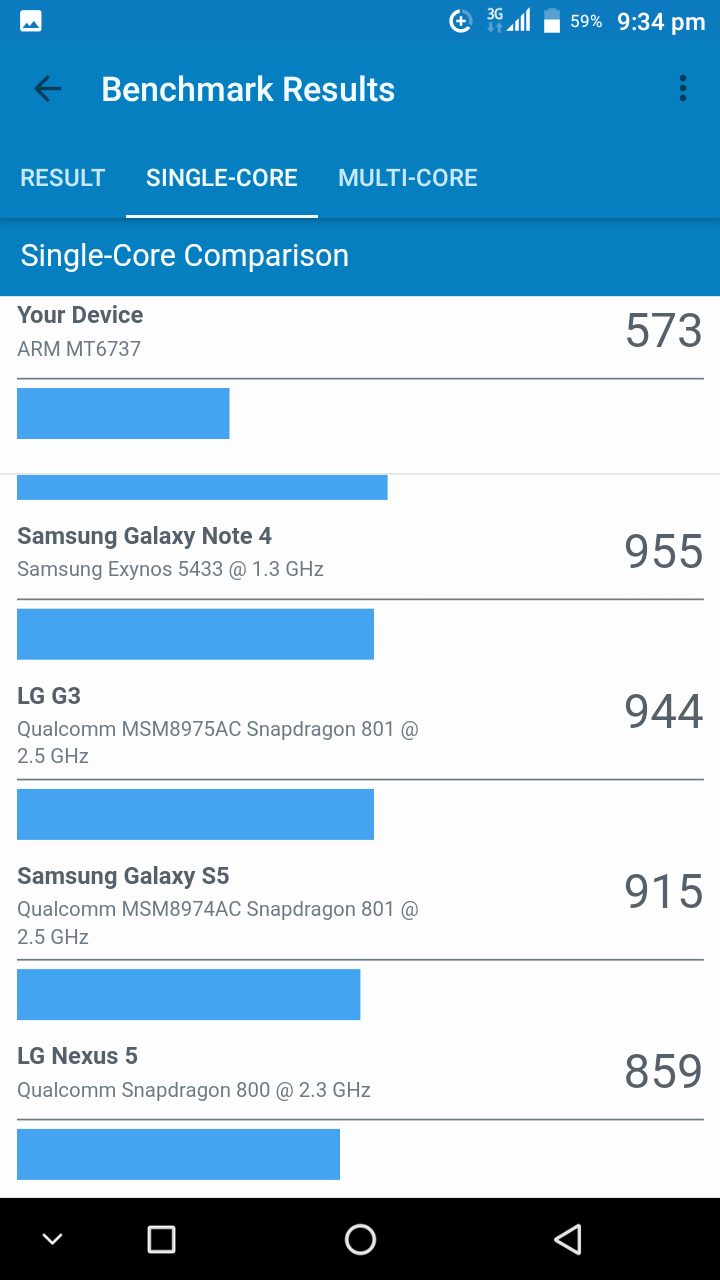Switch to the RESULT tab
Screen dimensions: 720x1280
(x=63, y=178)
